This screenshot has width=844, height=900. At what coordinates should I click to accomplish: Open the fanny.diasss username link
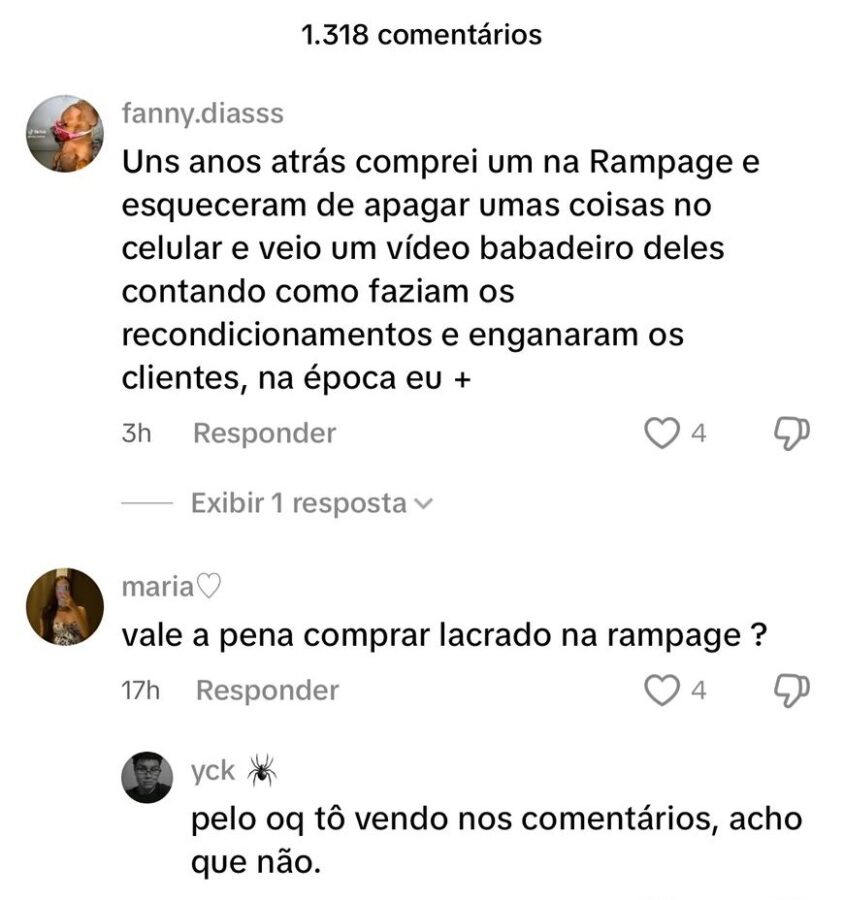pos(202,114)
